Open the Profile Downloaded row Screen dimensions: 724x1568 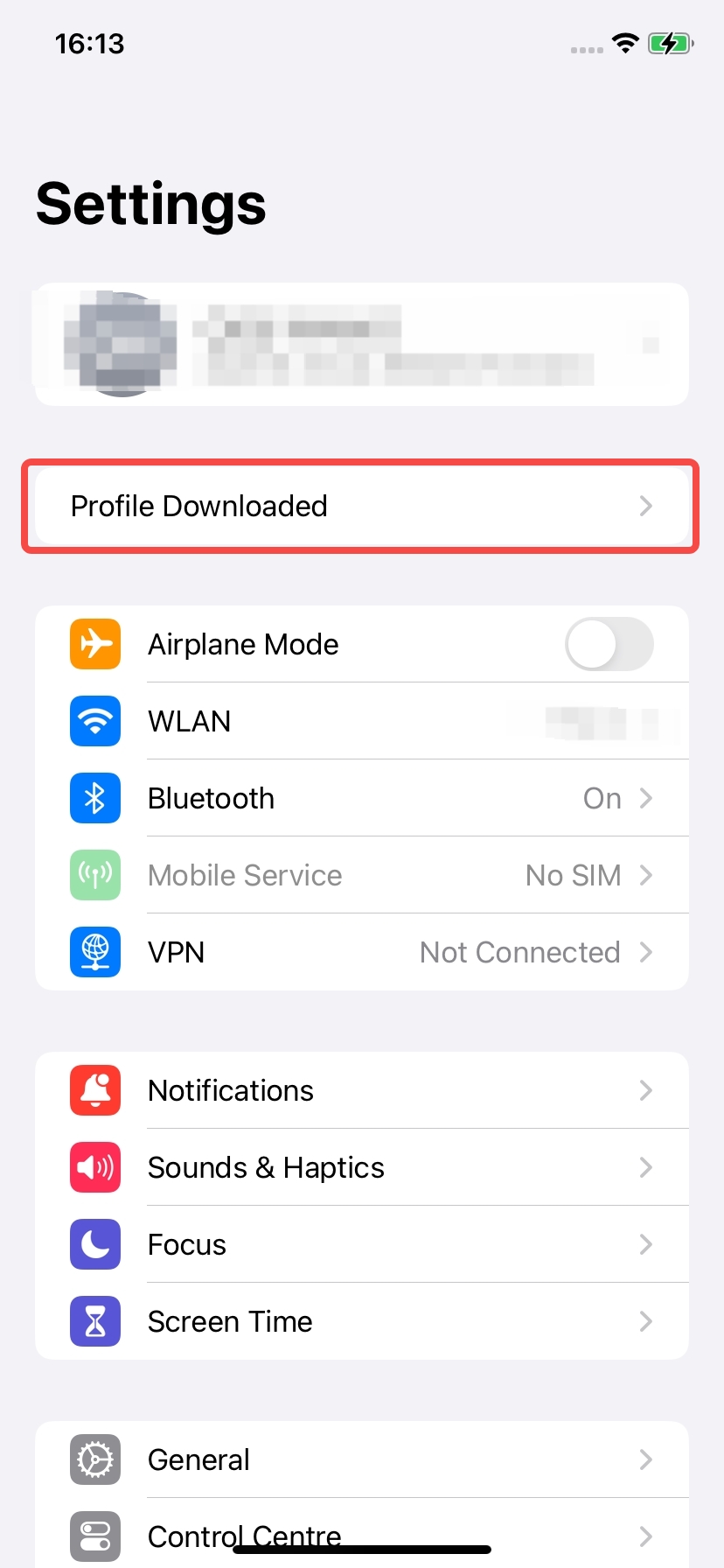(362, 506)
